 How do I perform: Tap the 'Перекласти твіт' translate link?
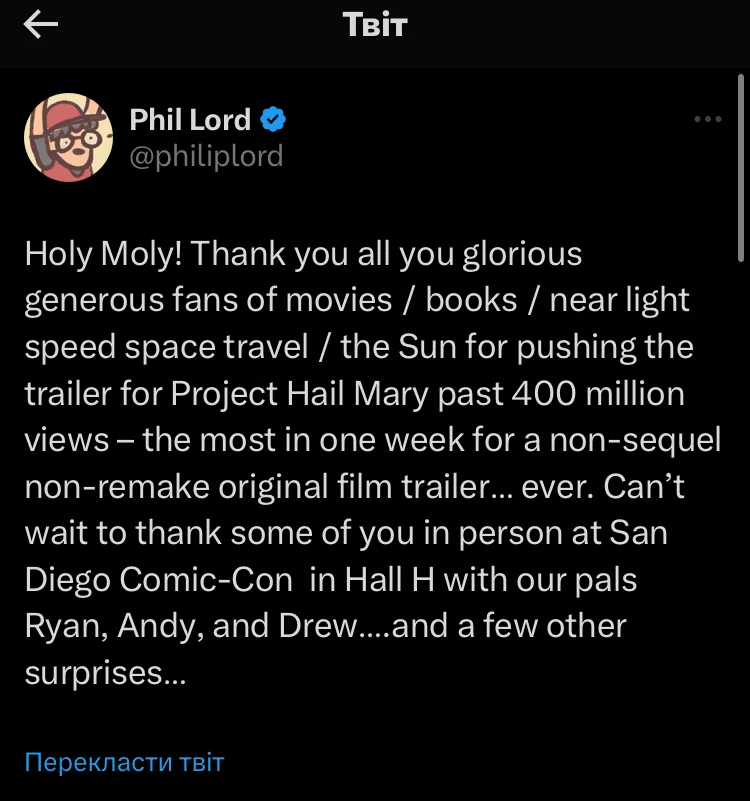tap(125, 763)
